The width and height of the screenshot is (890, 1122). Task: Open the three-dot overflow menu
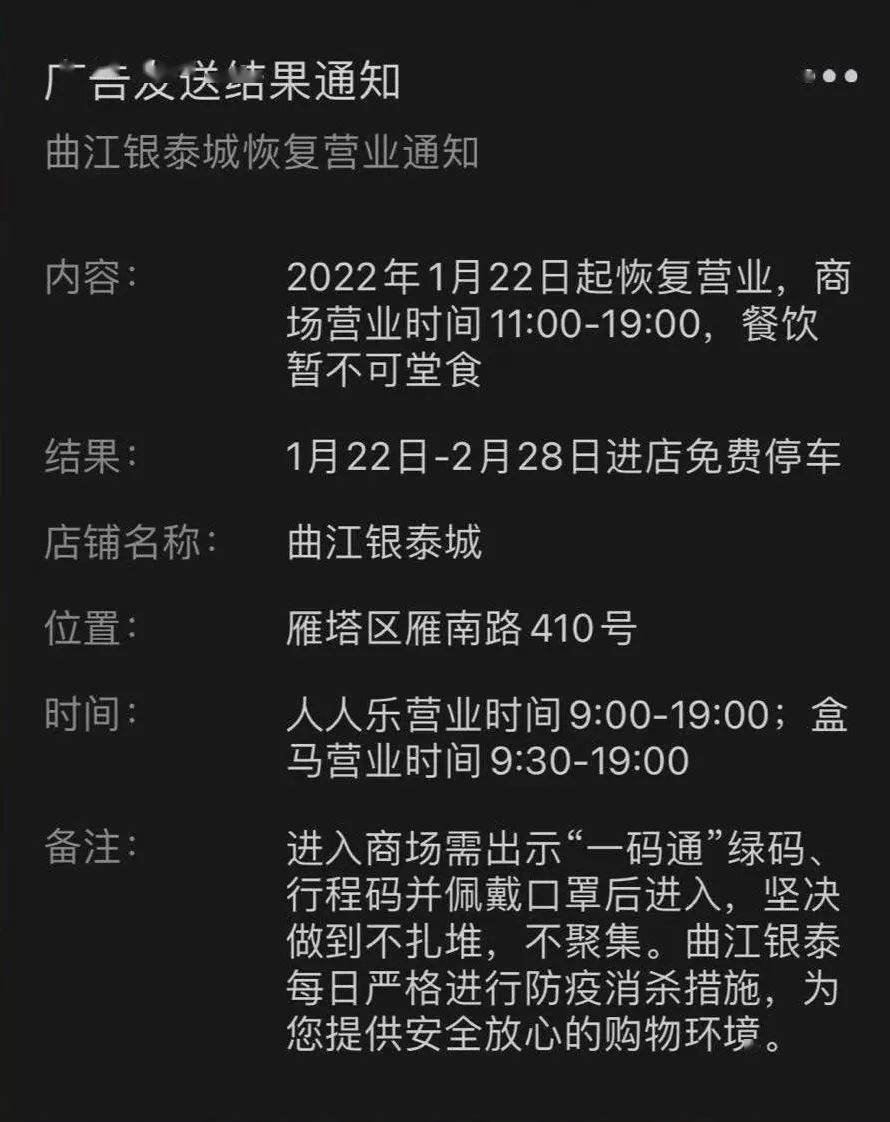pyautogui.click(x=830, y=76)
